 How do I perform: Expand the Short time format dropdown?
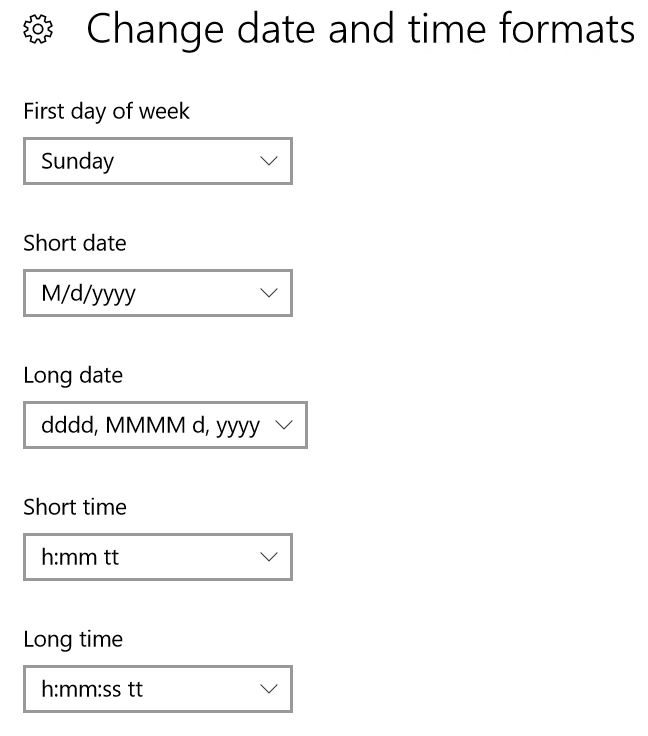tap(158, 557)
